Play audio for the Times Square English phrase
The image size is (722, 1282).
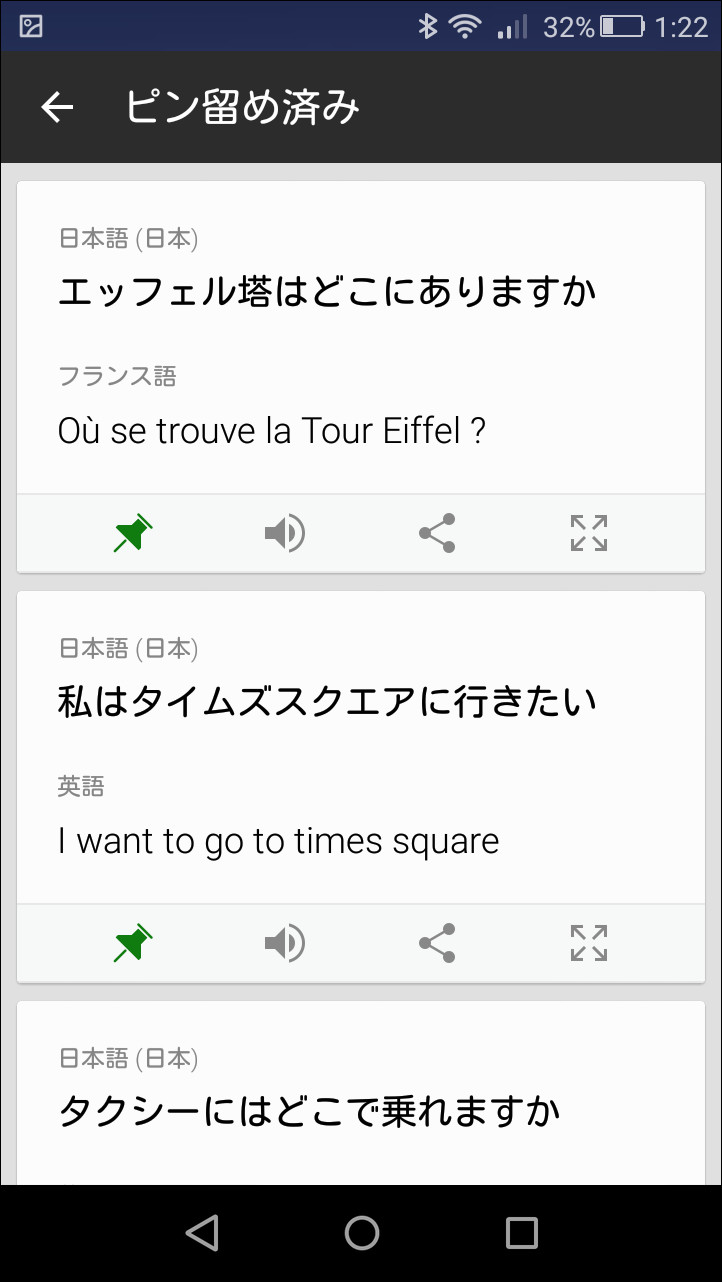tap(284, 943)
